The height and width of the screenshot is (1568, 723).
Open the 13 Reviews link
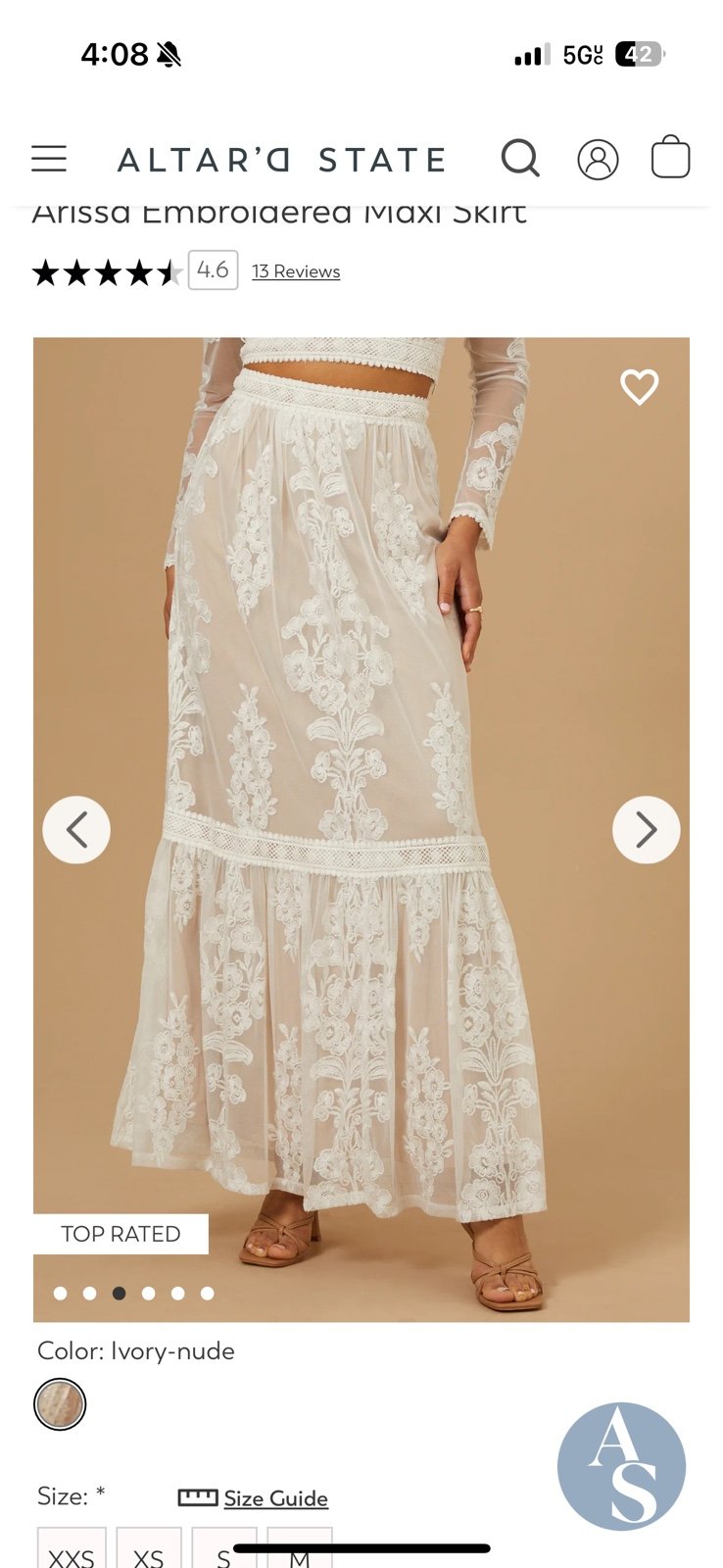pos(296,271)
